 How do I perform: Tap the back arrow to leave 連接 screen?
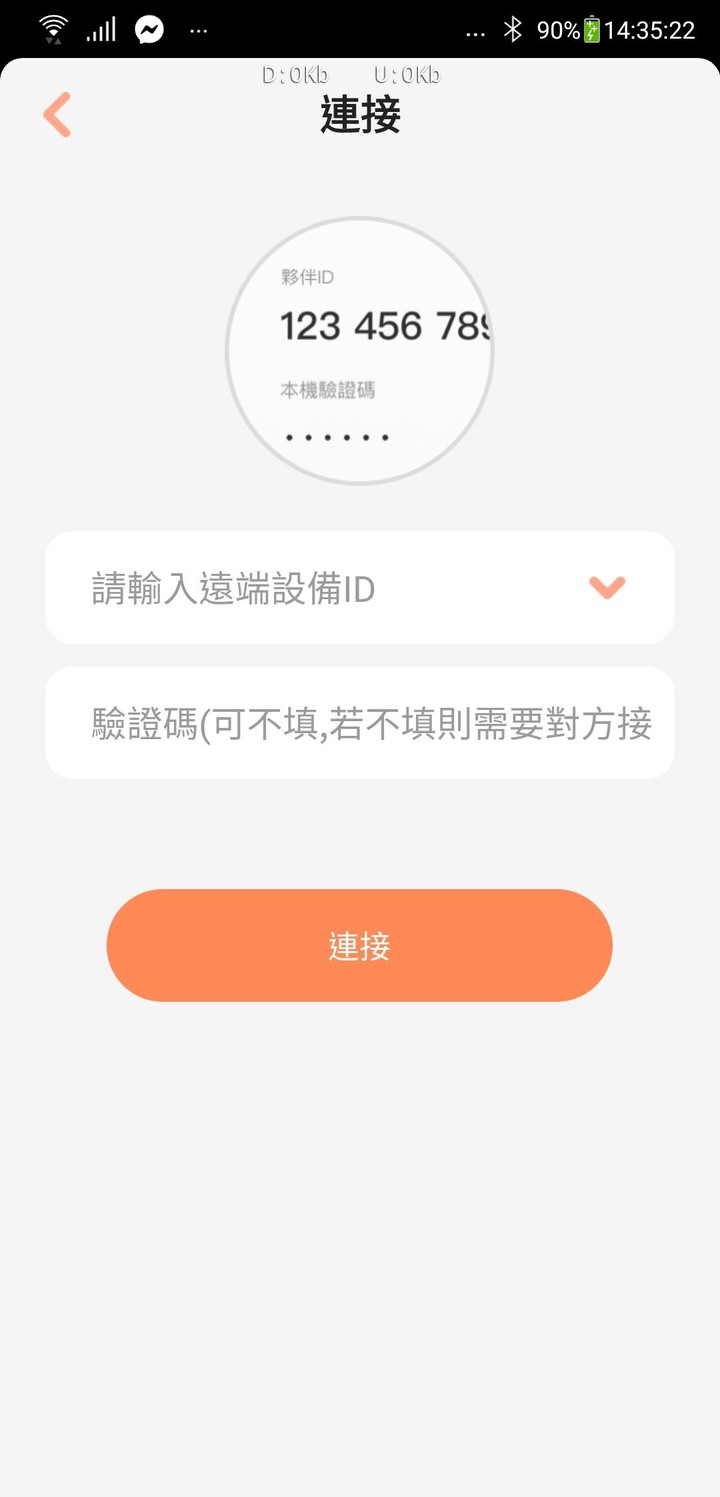pos(57,114)
